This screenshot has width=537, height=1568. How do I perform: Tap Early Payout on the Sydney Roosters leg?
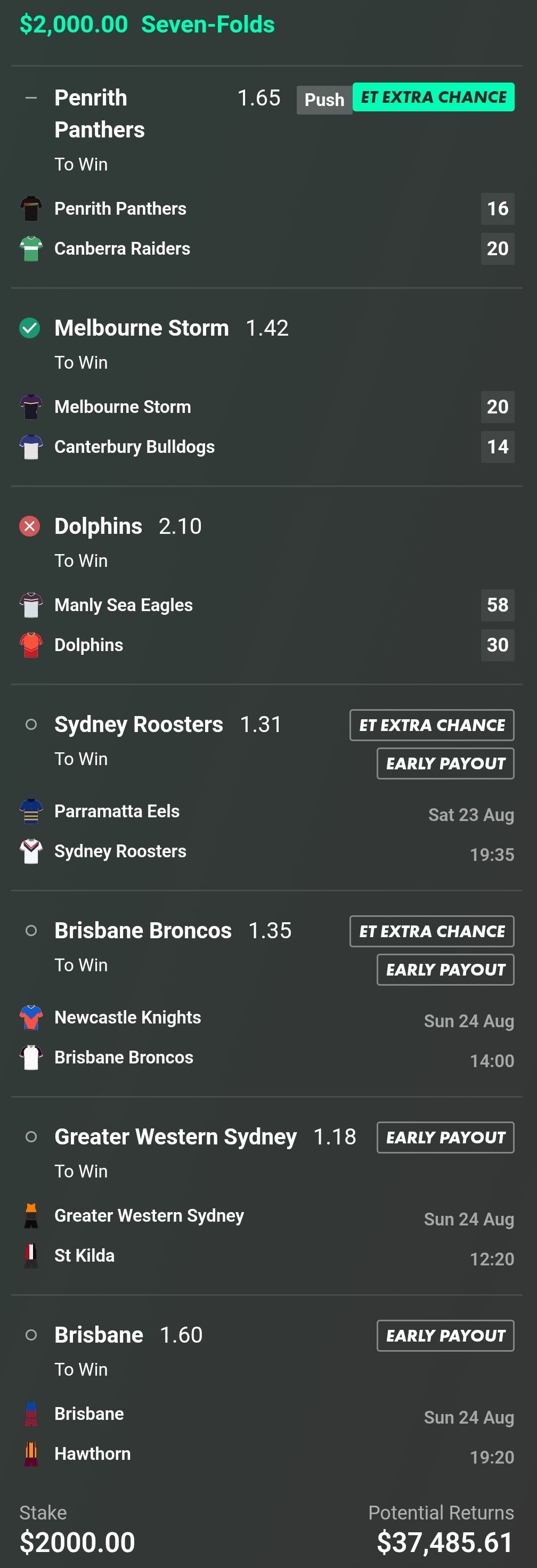pos(445,763)
